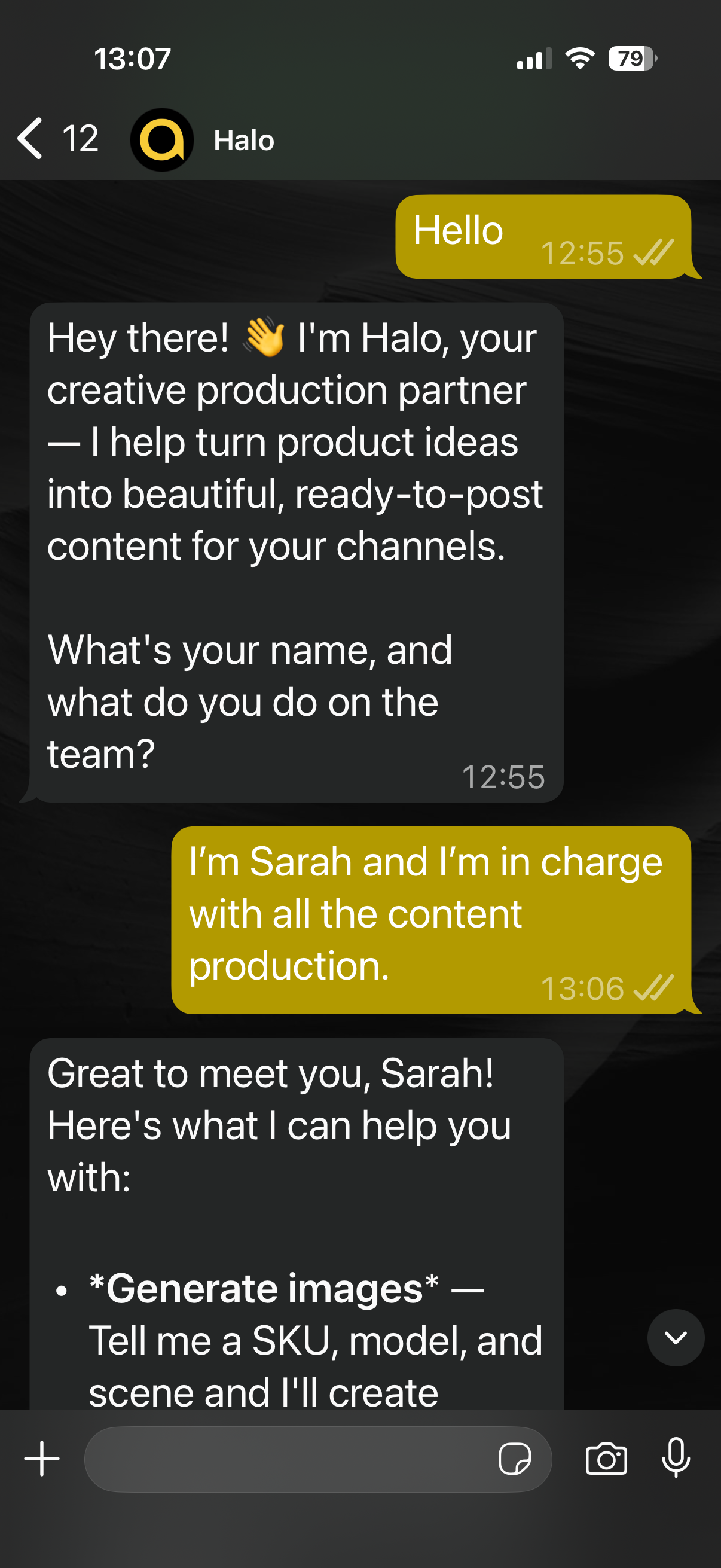Viewport: 721px width, 1568px height.
Task: Click the scroll-to-bottom chevron button
Action: pos(676,1338)
